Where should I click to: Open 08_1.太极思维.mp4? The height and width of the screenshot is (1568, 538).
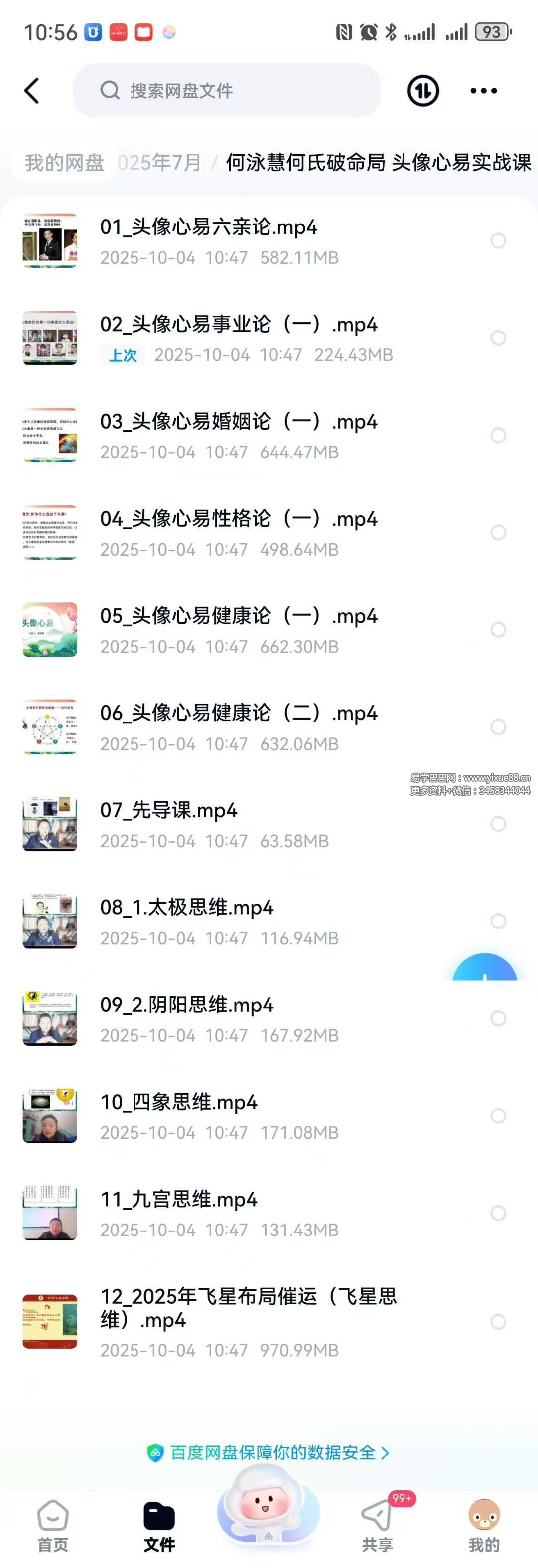click(186, 908)
